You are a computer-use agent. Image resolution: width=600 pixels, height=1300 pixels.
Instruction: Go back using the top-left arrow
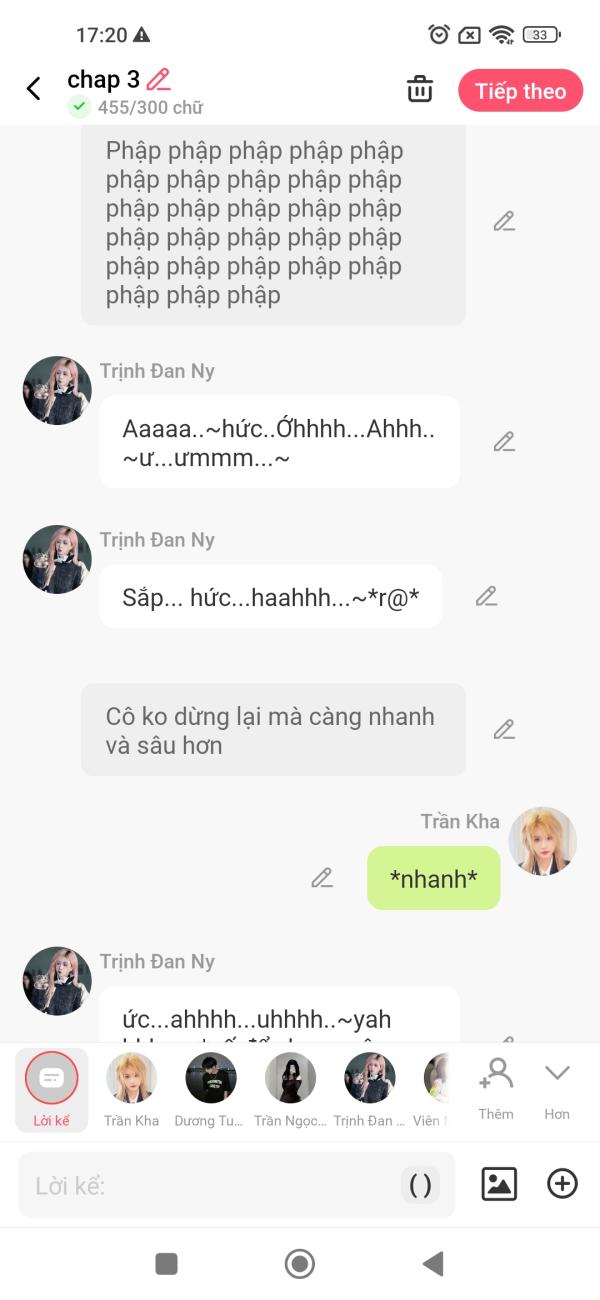point(33,89)
